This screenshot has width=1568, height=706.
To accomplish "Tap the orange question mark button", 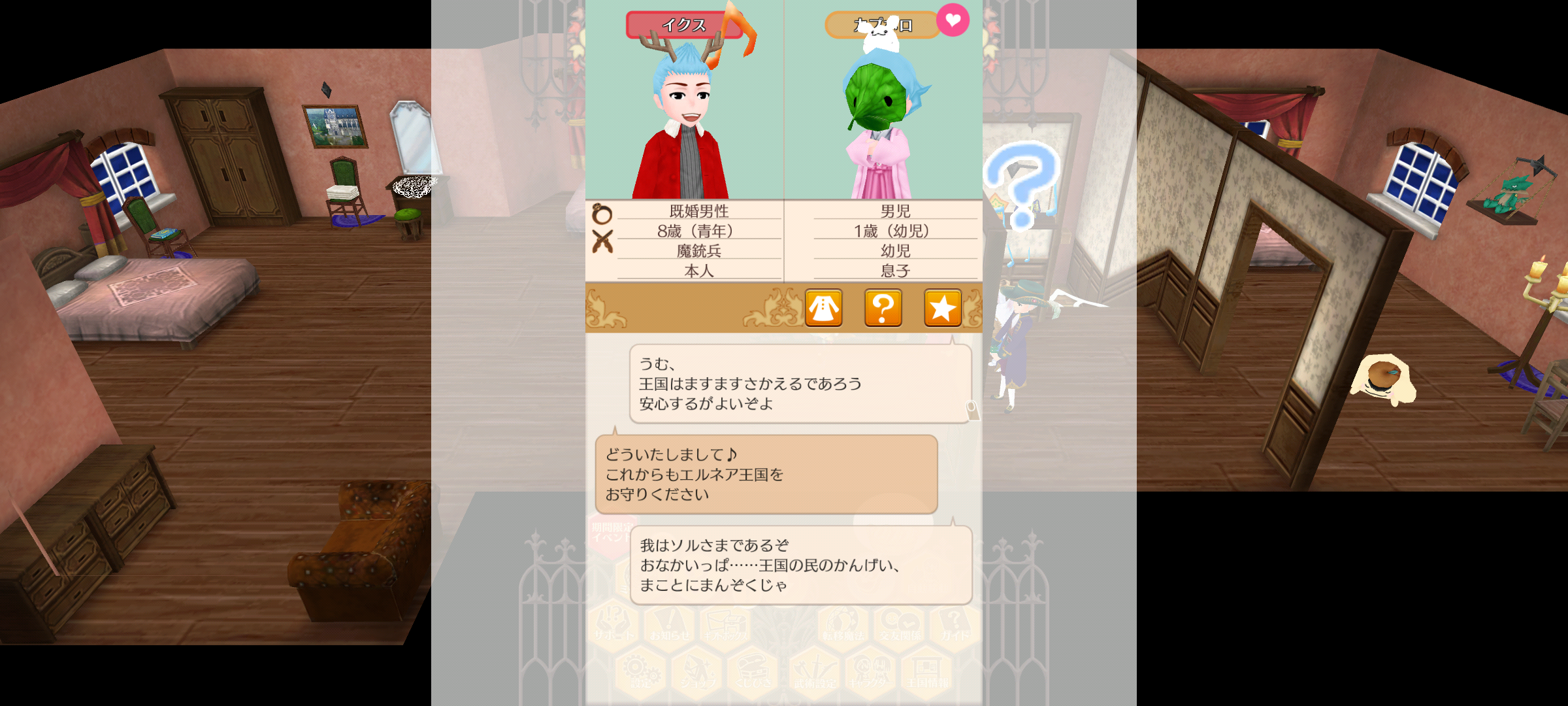I will pyautogui.click(x=883, y=308).
